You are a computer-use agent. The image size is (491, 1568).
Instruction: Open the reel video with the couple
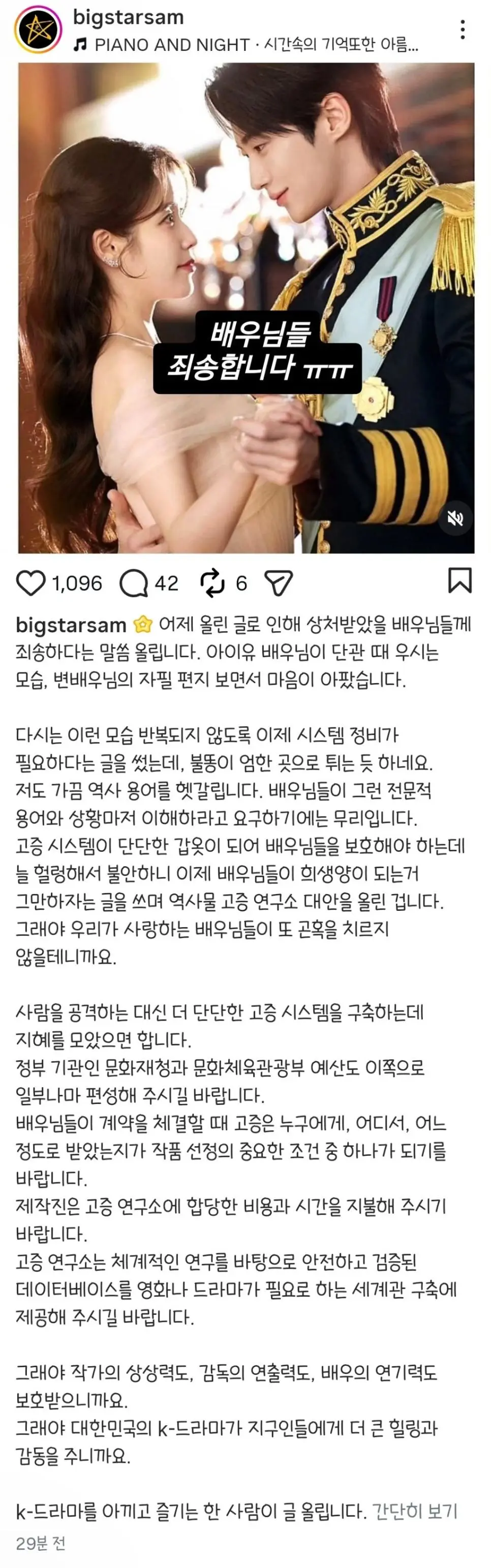[246, 308]
